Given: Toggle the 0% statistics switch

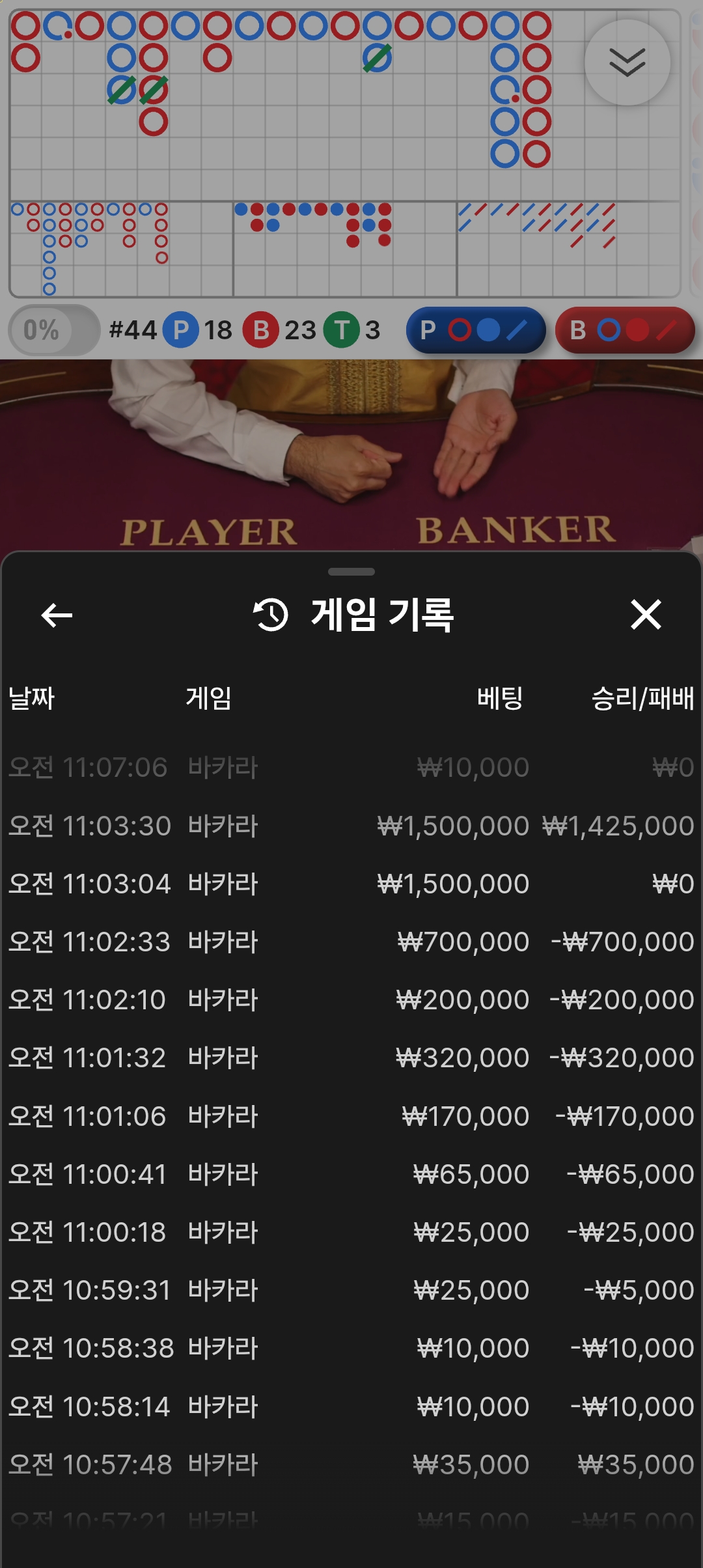Looking at the screenshot, I should pyautogui.click(x=54, y=330).
